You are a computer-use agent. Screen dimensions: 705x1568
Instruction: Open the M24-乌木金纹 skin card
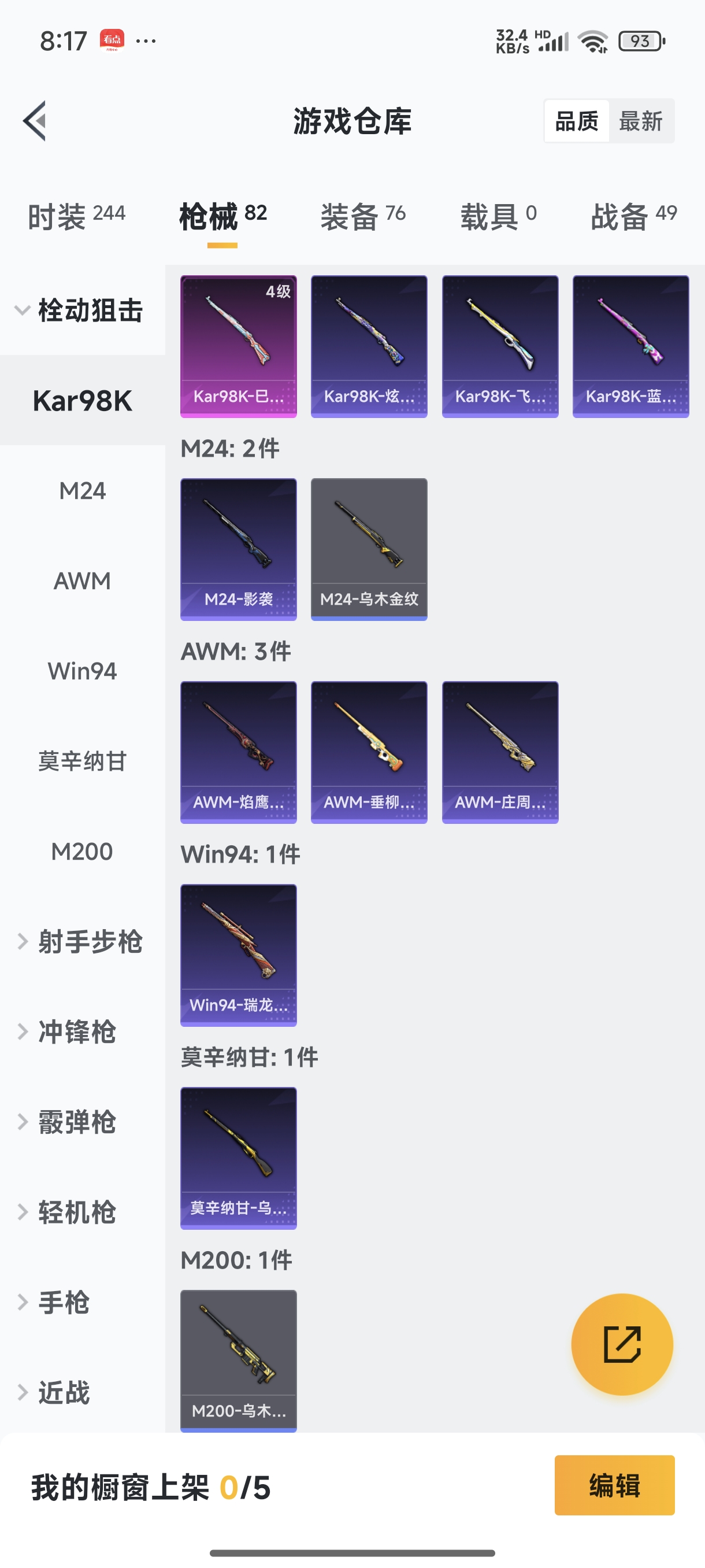369,549
